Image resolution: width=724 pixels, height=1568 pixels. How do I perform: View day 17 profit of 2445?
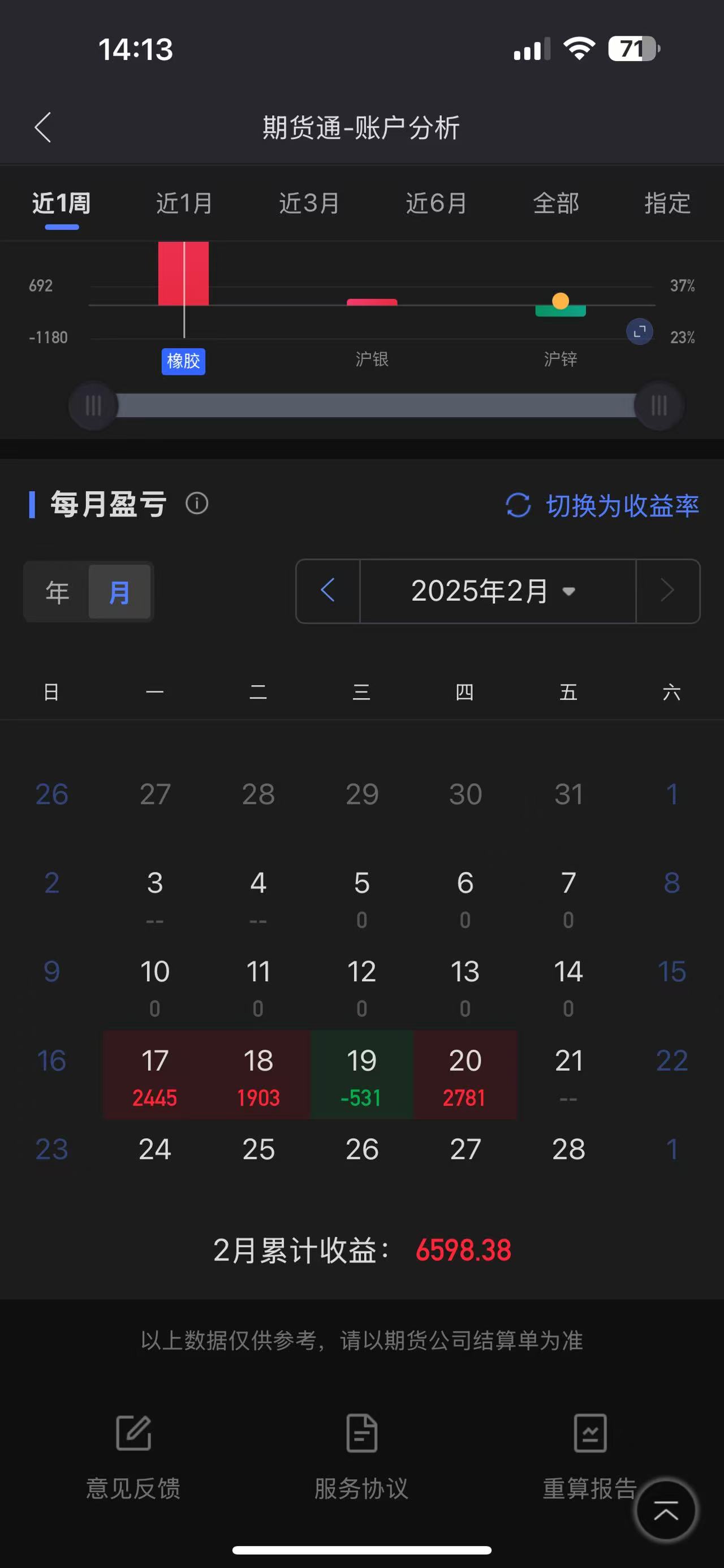154,1075
